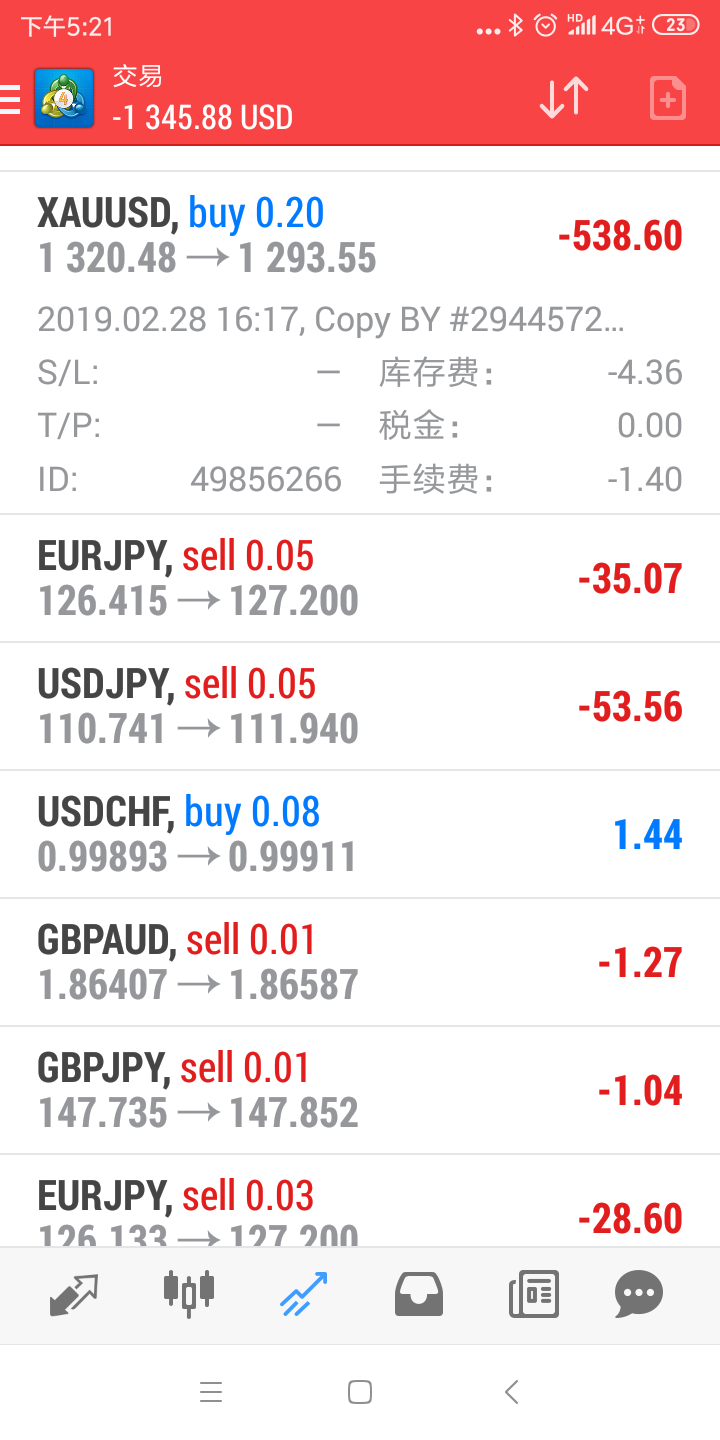
Task: Go back with system back button
Action: coord(512,1391)
